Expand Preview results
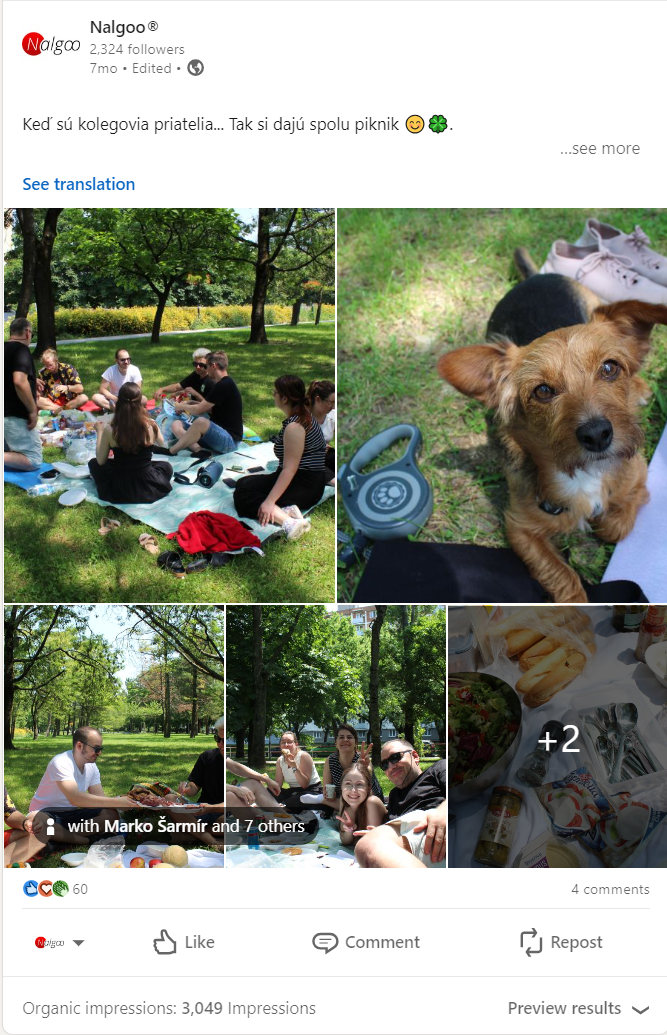Screen dimensions: 667x1035 coord(578,1008)
